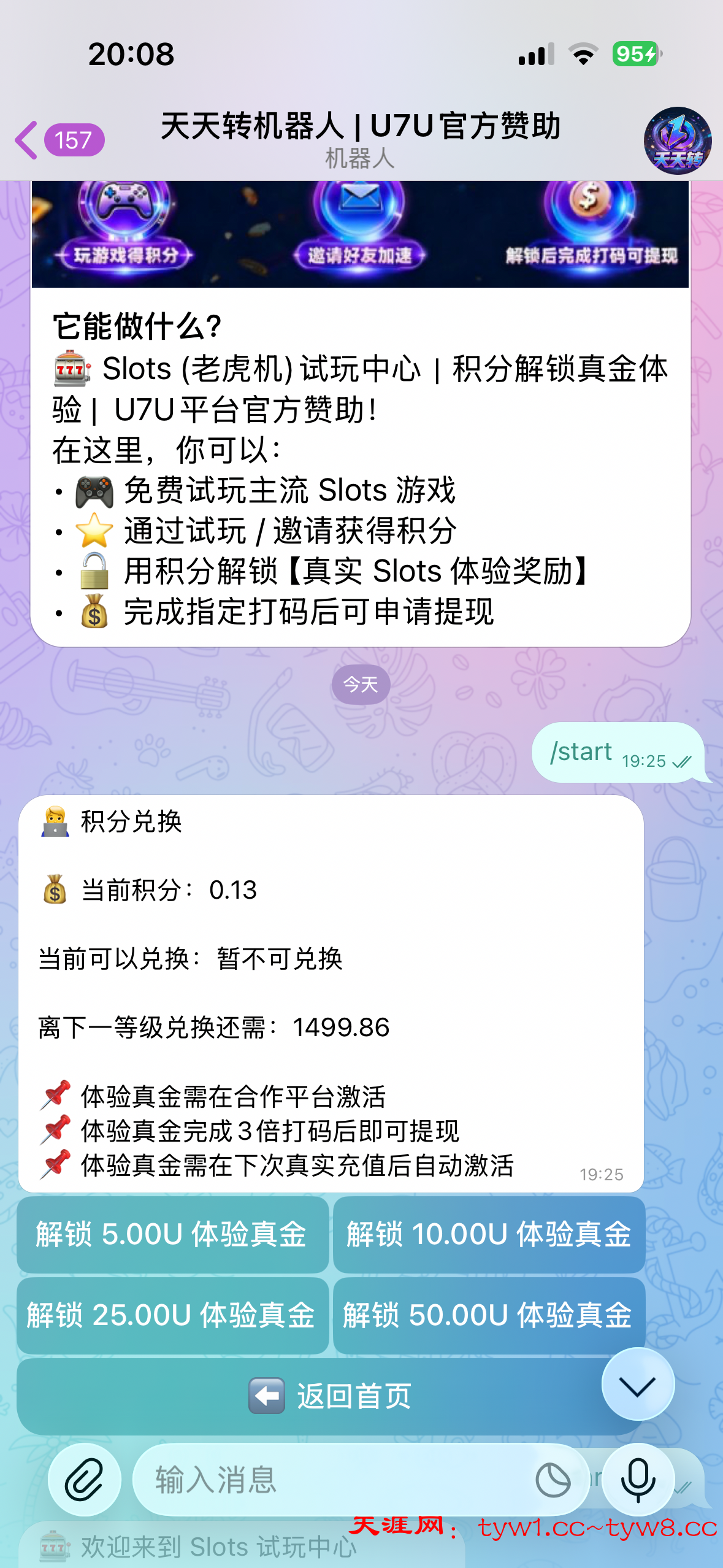Choose the 25.00U unlock option

point(172,1315)
